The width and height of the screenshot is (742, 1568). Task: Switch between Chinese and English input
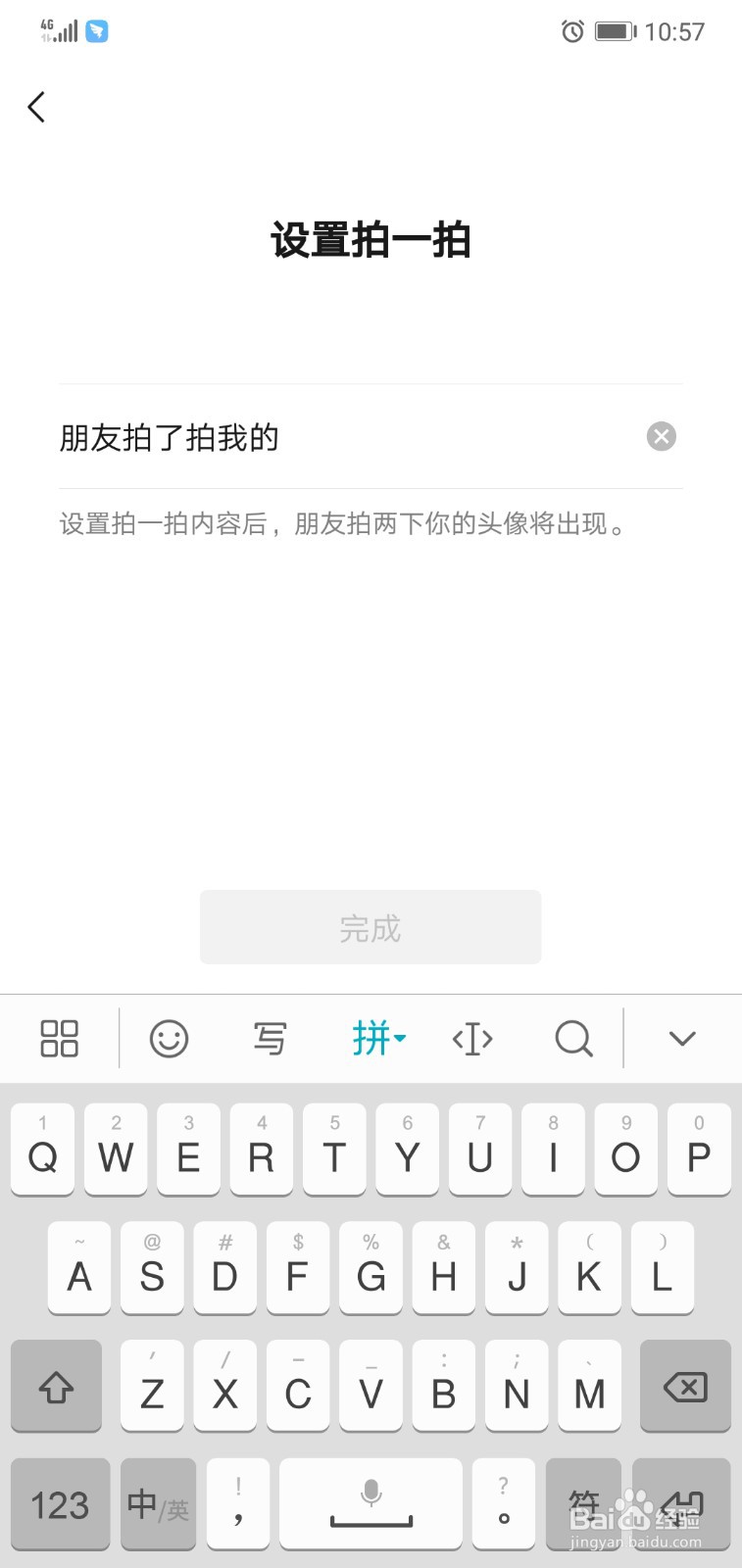click(158, 1504)
